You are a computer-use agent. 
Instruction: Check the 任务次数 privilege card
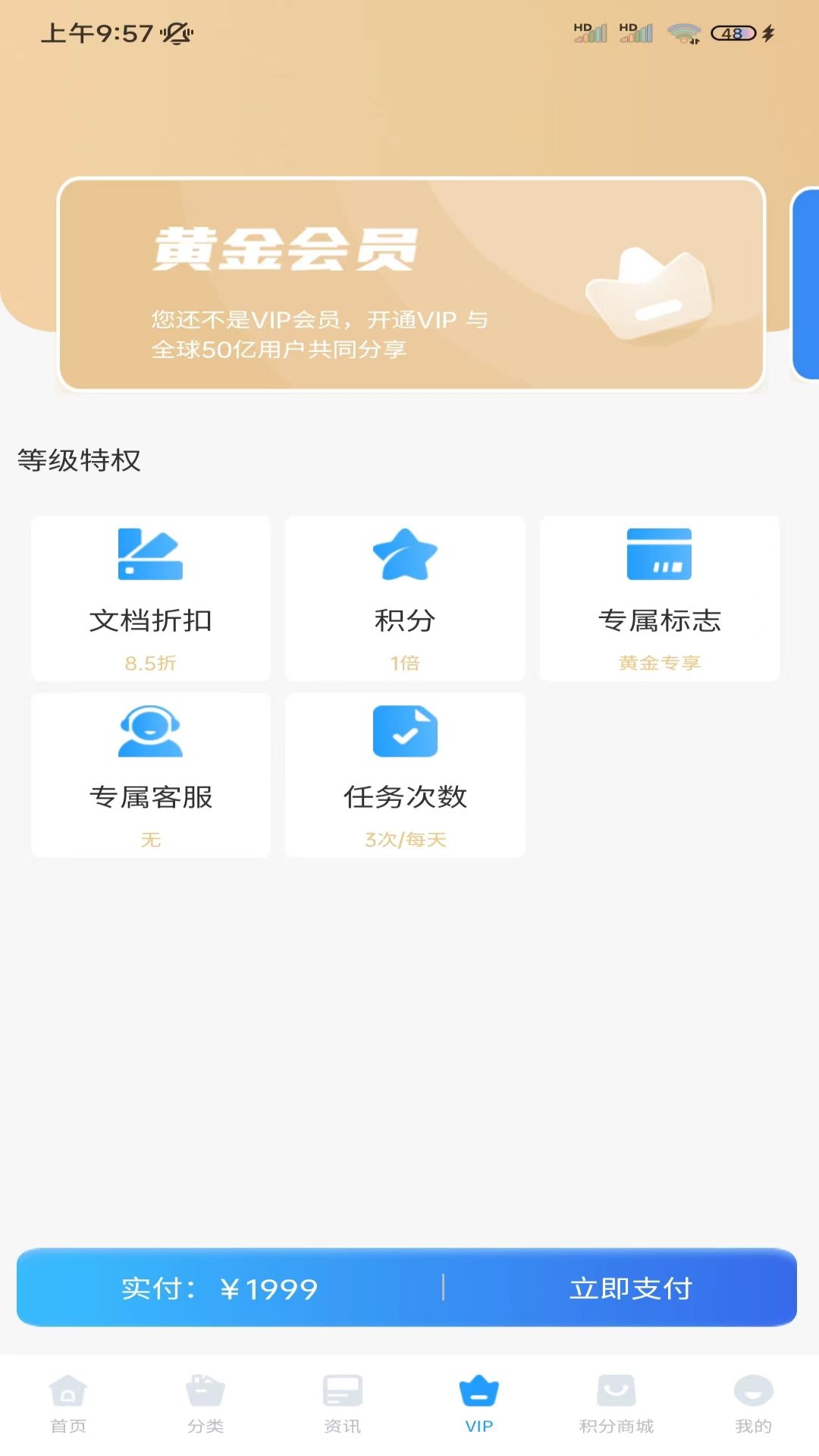pyautogui.click(x=405, y=775)
